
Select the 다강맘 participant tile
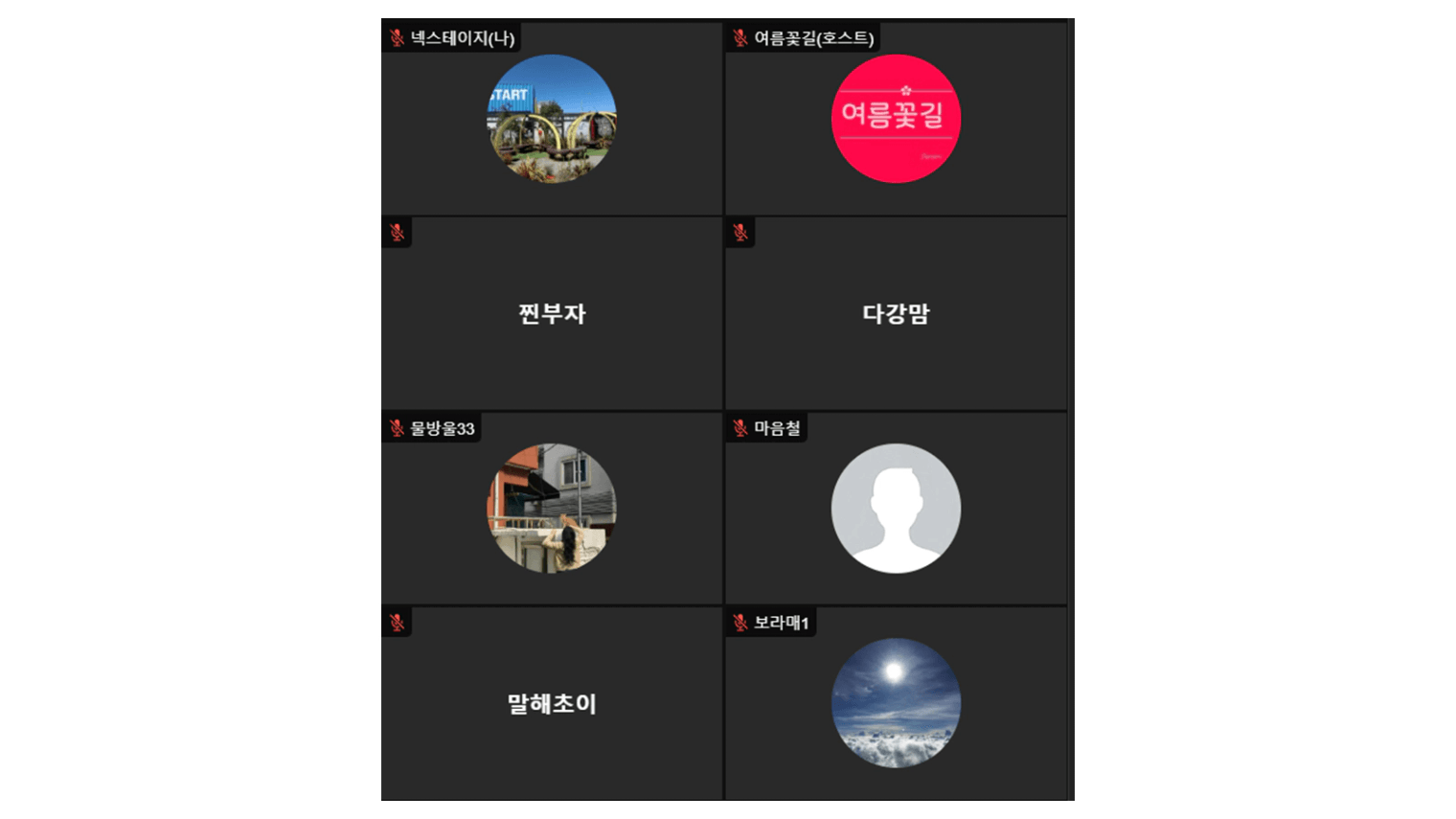tap(896, 313)
